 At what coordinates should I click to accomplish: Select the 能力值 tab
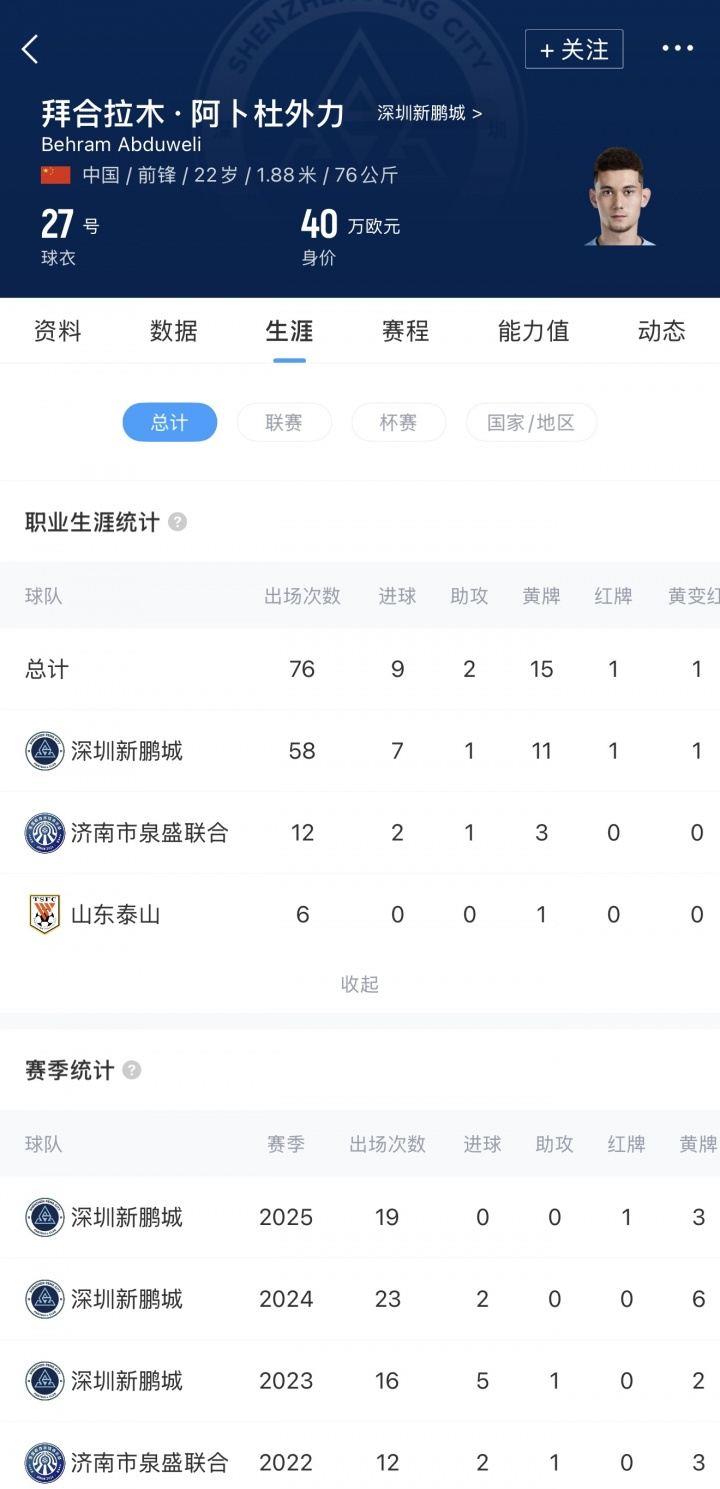[x=533, y=331]
